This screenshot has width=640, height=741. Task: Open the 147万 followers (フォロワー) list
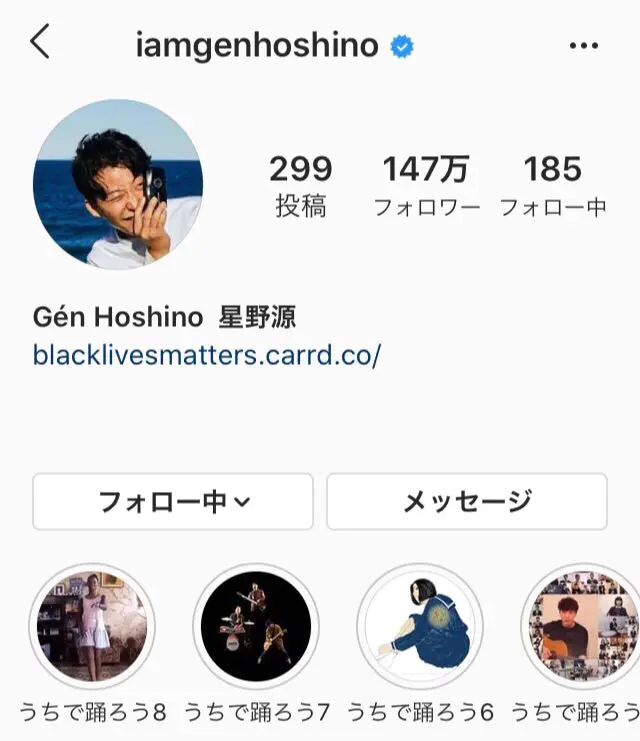click(426, 185)
